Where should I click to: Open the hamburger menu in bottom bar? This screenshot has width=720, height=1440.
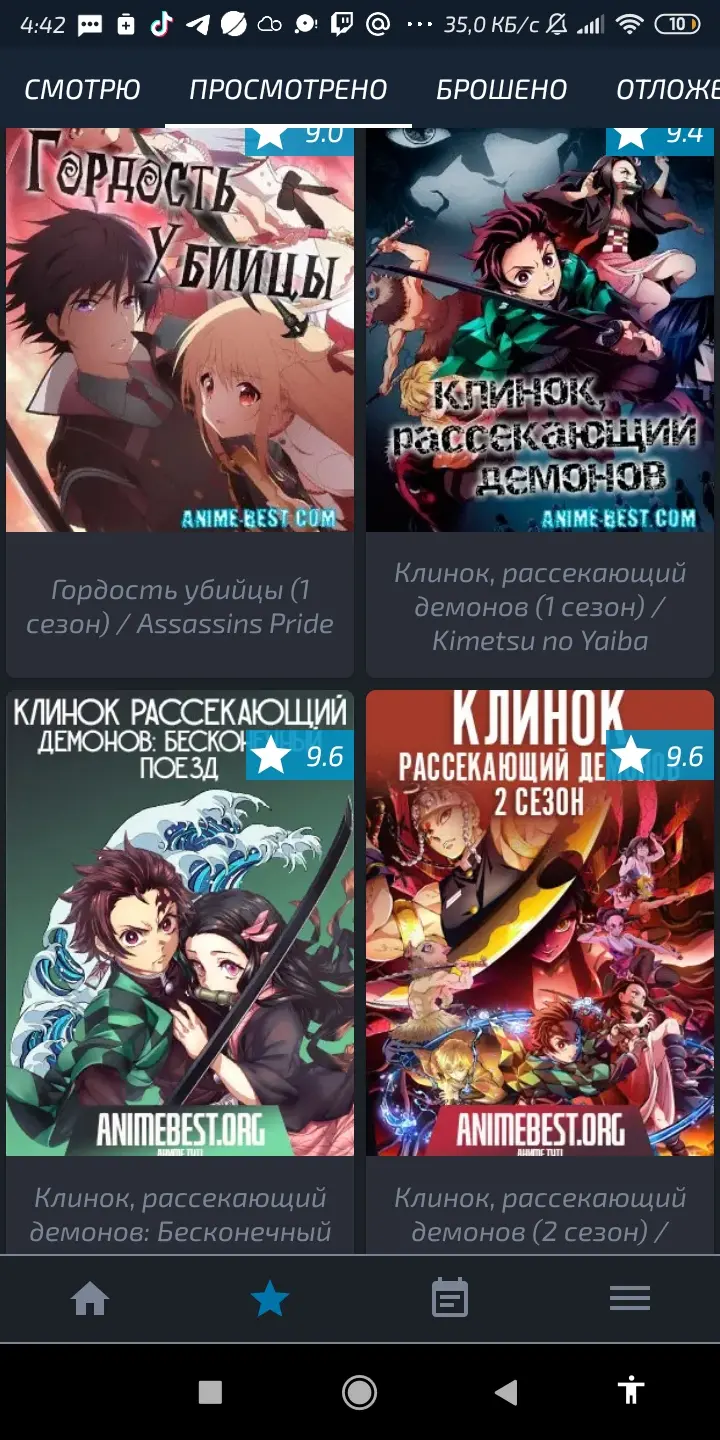[630, 1299]
